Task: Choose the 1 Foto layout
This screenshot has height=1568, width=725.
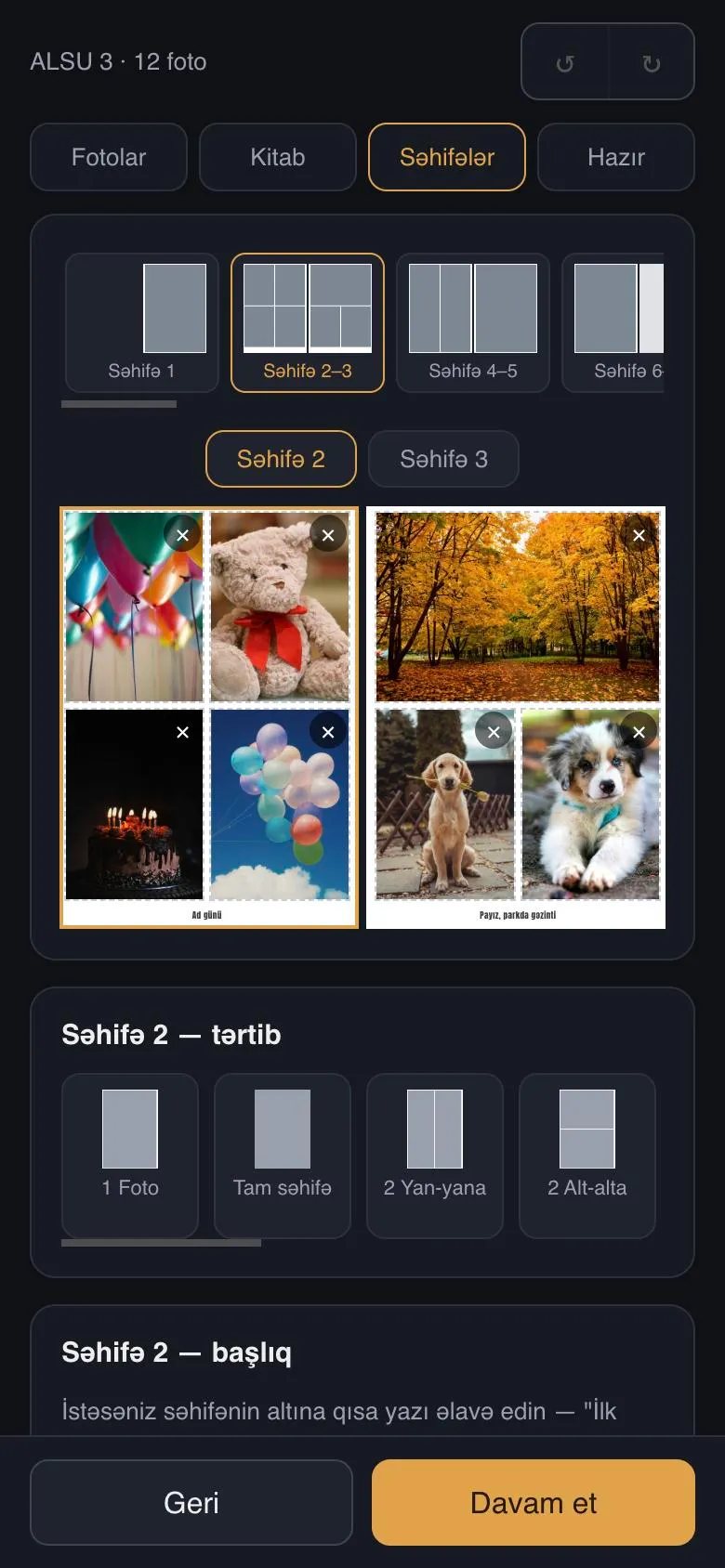Action: [130, 1156]
